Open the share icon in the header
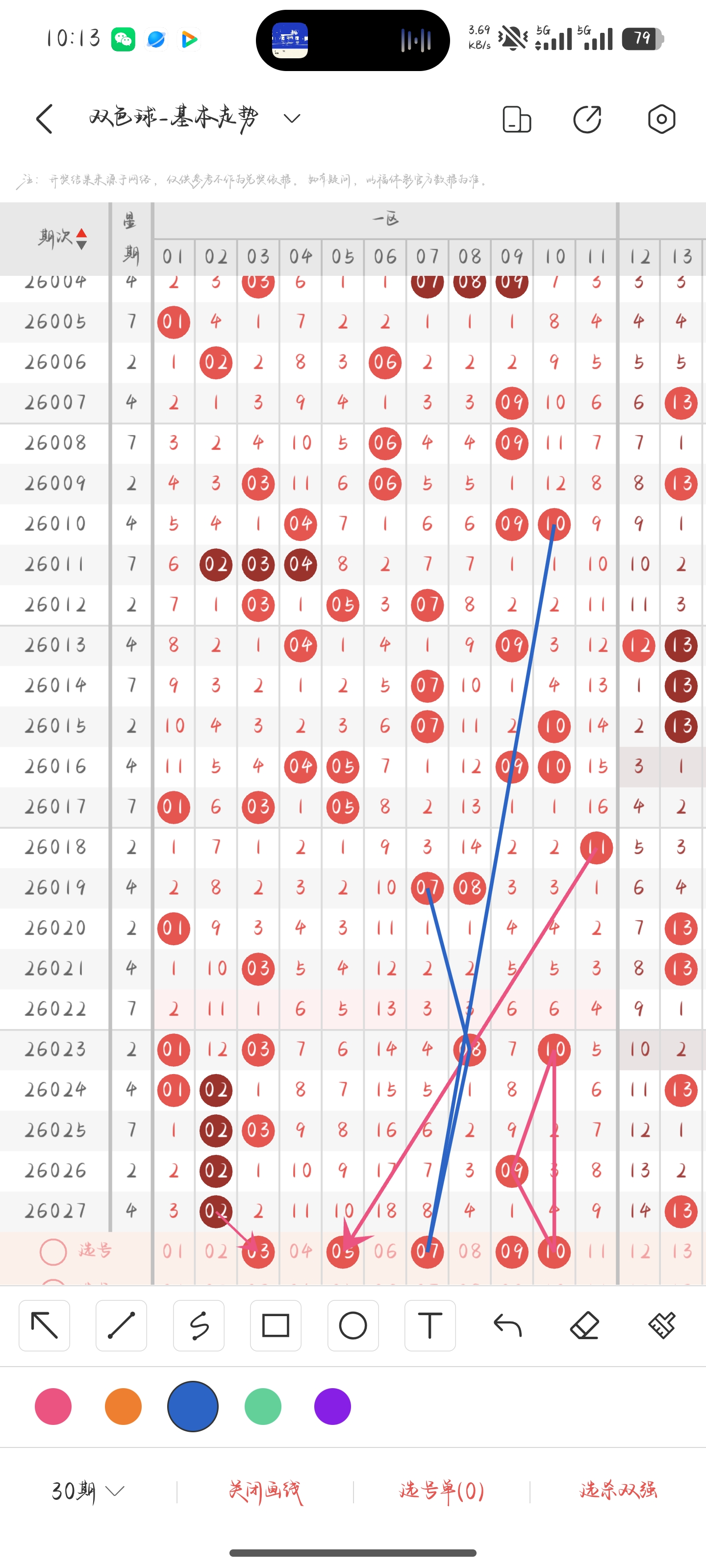706x1568 pixels. point(587,119)
